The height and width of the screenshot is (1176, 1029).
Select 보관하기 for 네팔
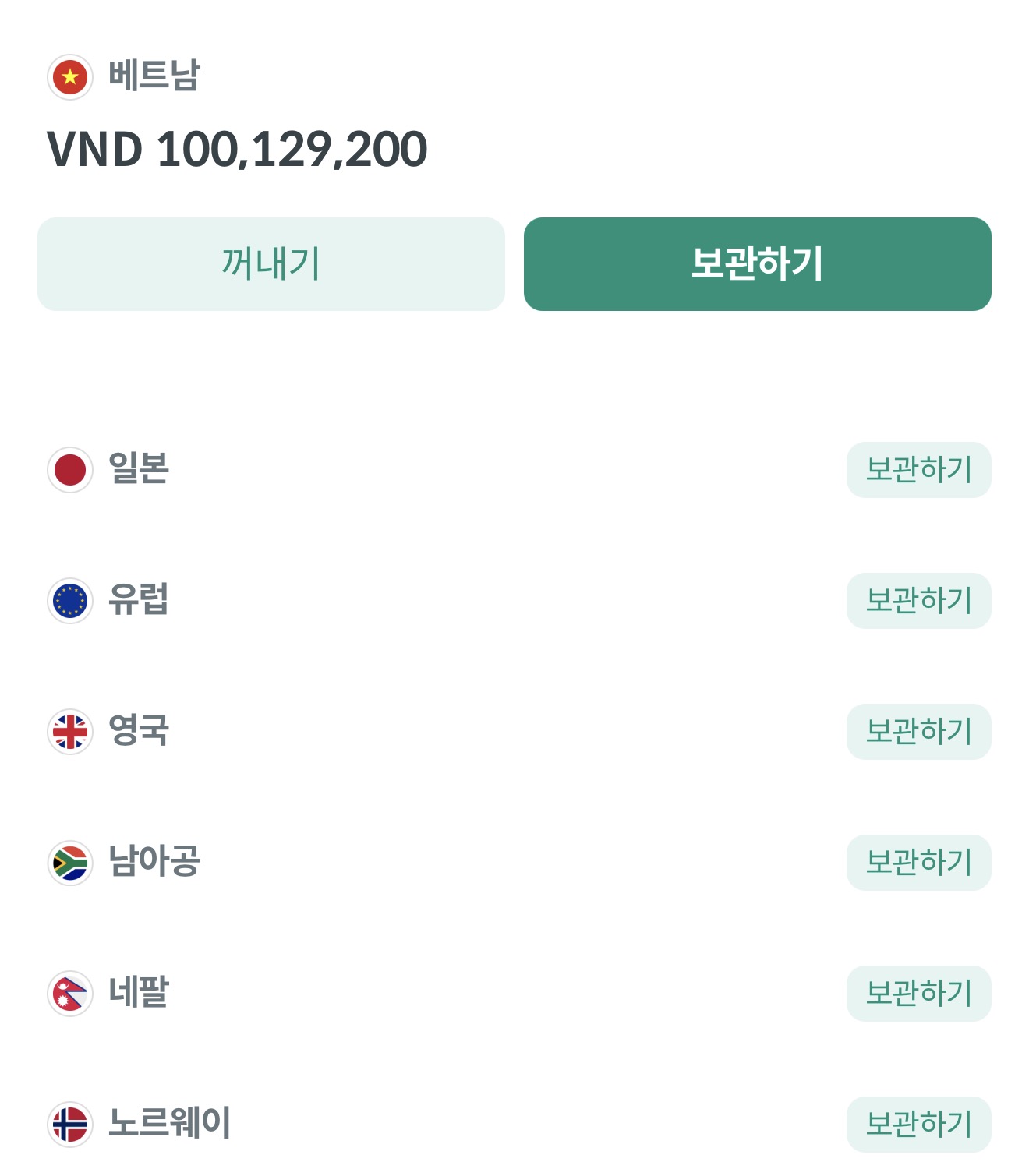tap(918, 994)
